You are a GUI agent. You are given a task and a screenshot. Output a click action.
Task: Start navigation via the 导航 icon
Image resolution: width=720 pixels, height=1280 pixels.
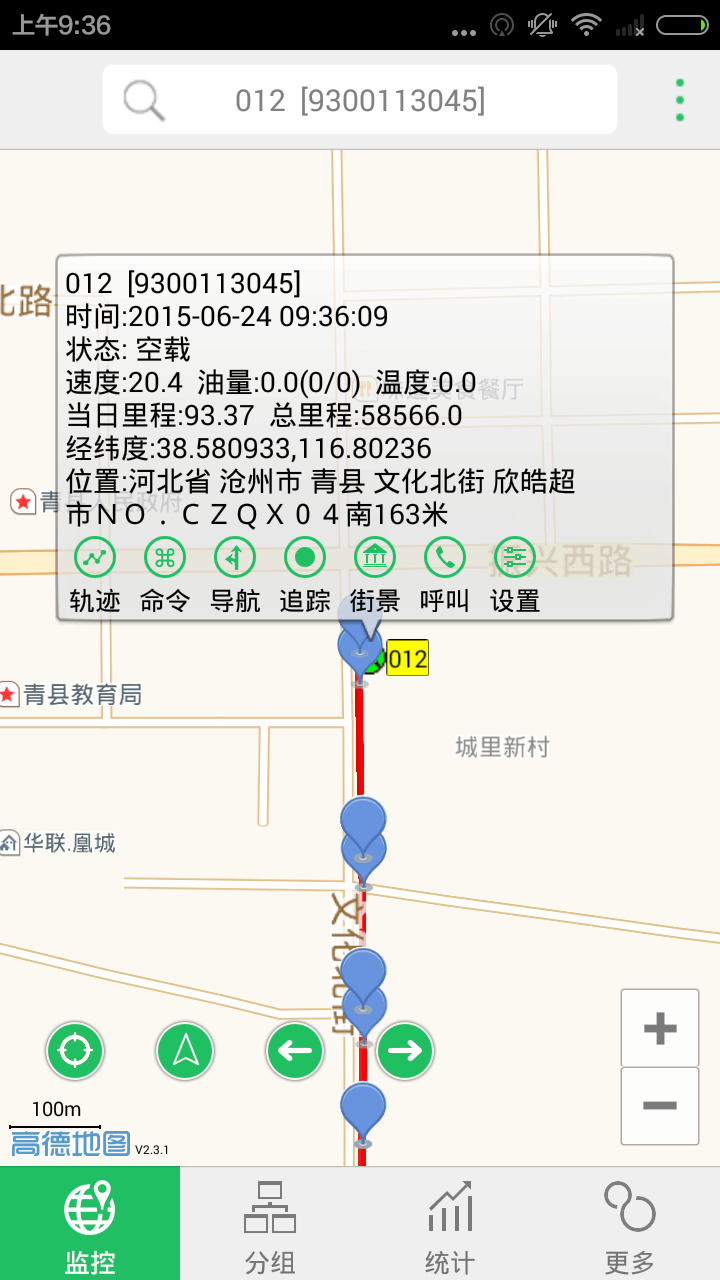tap(234, 557)
